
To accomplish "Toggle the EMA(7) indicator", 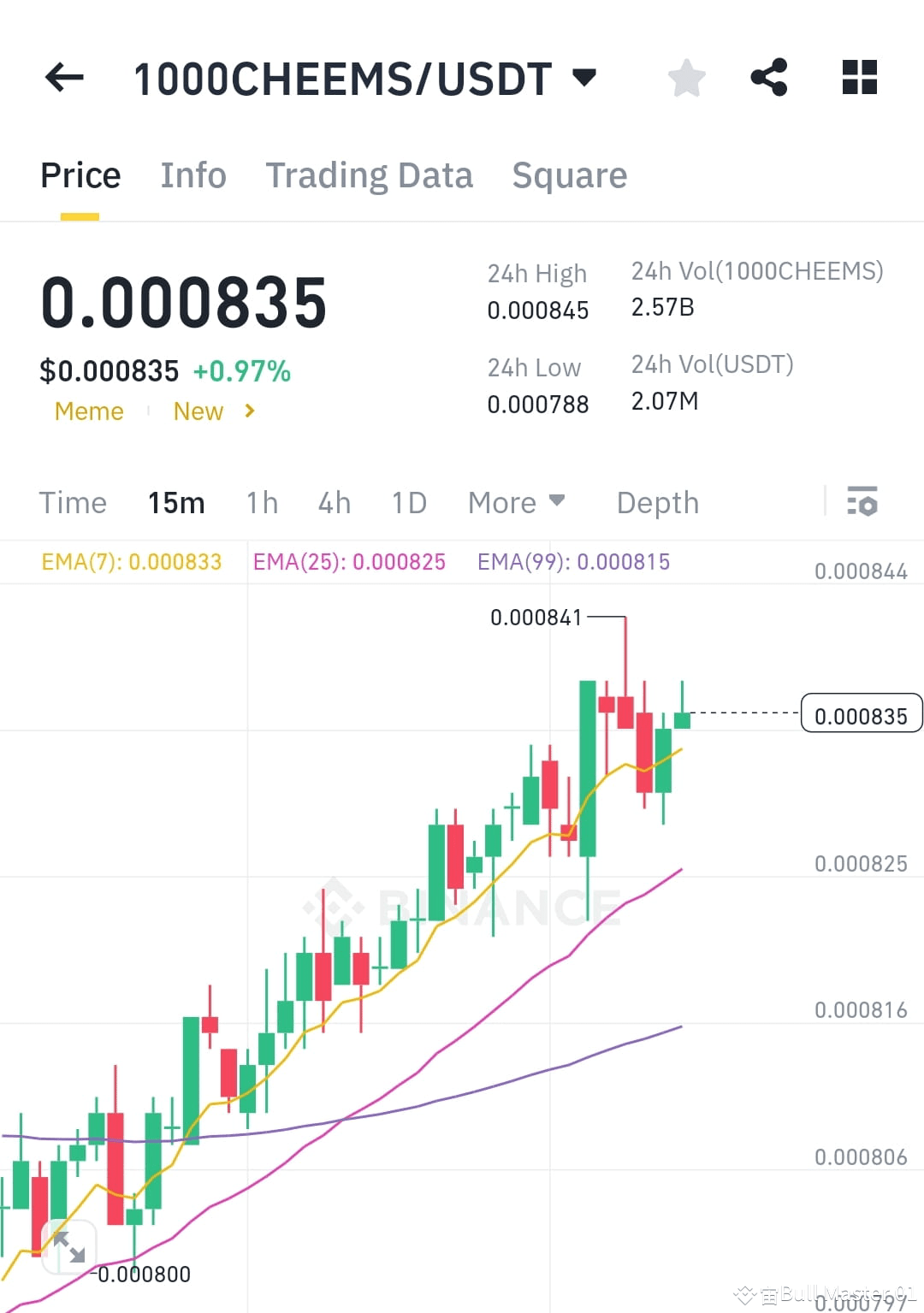I will 131,562.
